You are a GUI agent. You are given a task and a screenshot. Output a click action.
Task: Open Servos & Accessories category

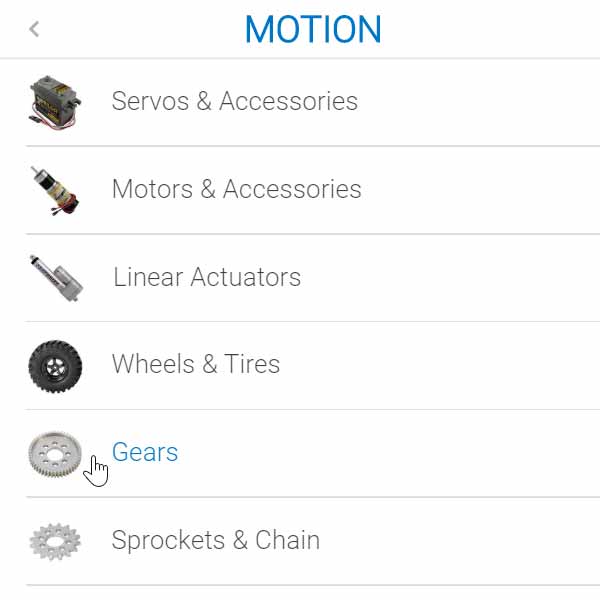234,101
